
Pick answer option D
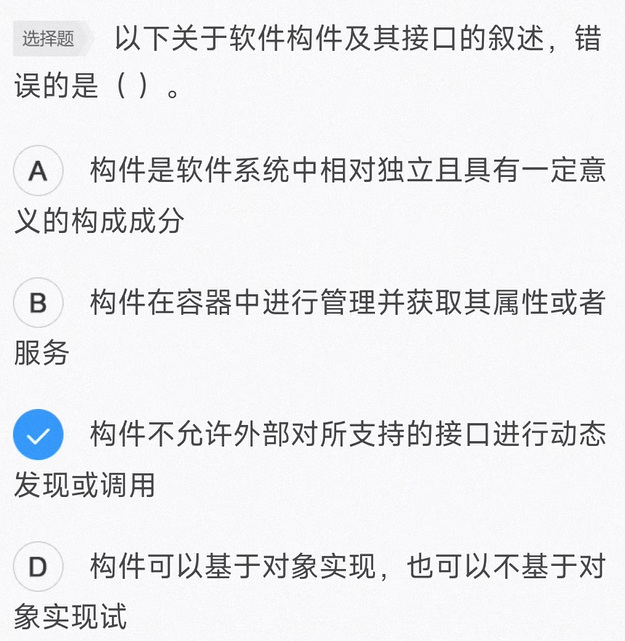click(38, 568)
